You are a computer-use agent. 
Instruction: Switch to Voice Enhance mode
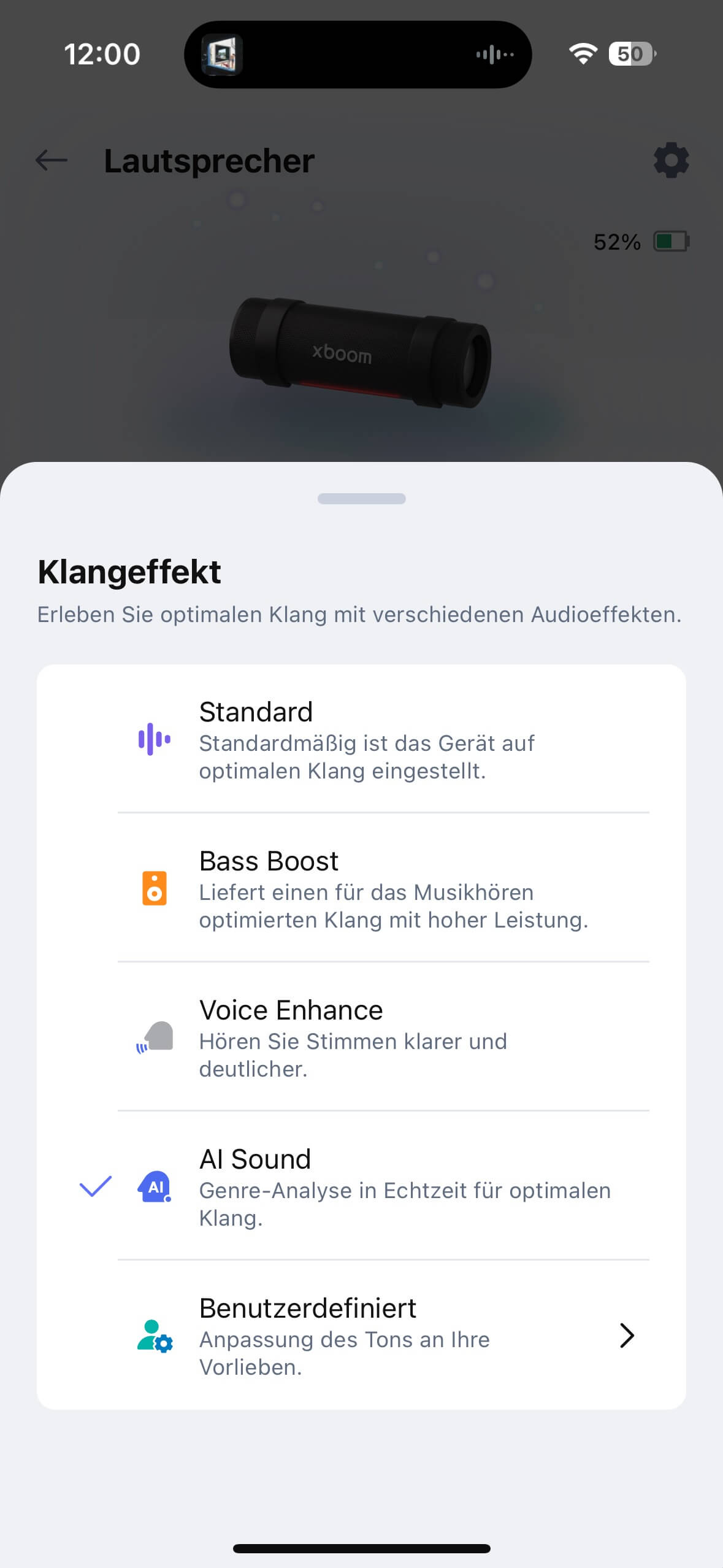(362, 1037)
